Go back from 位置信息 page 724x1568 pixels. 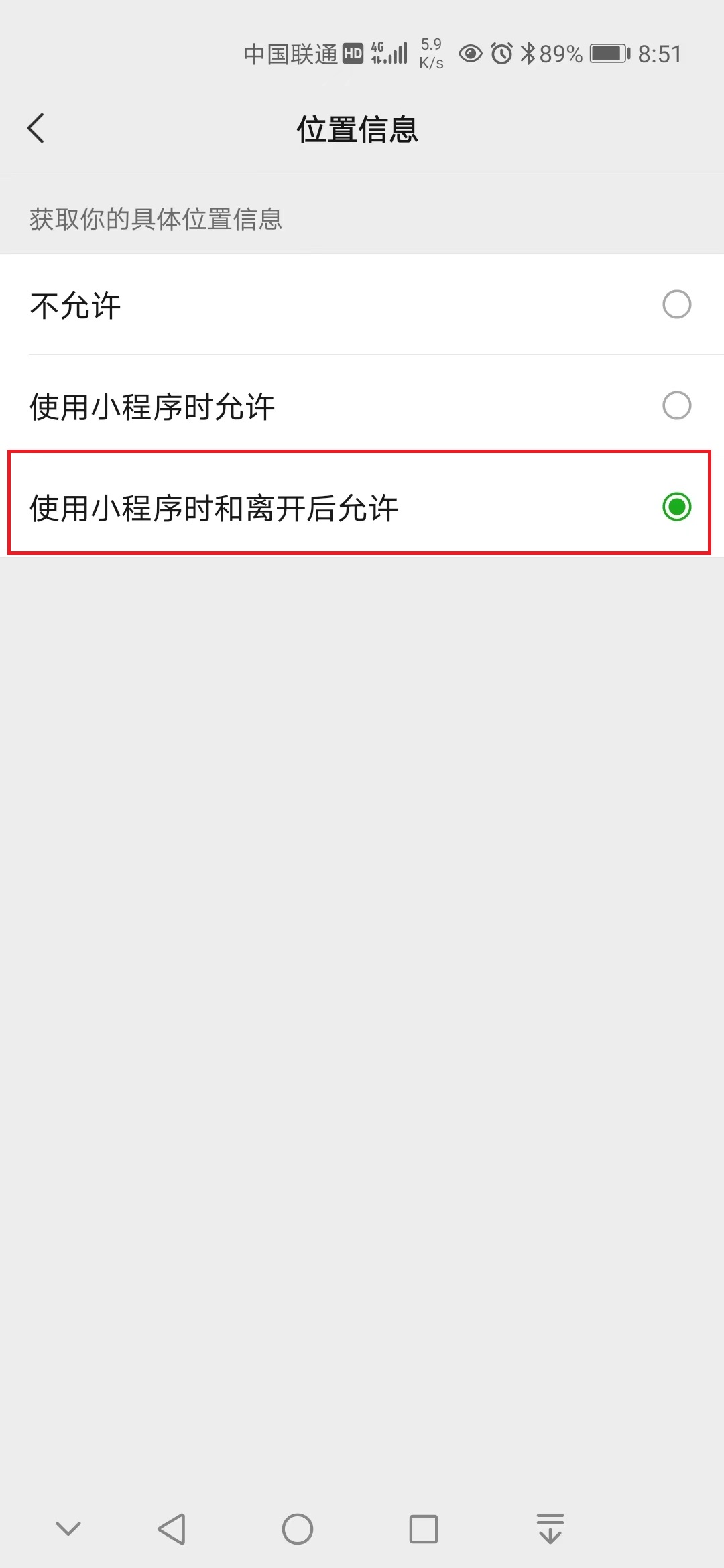pos(36,129)
